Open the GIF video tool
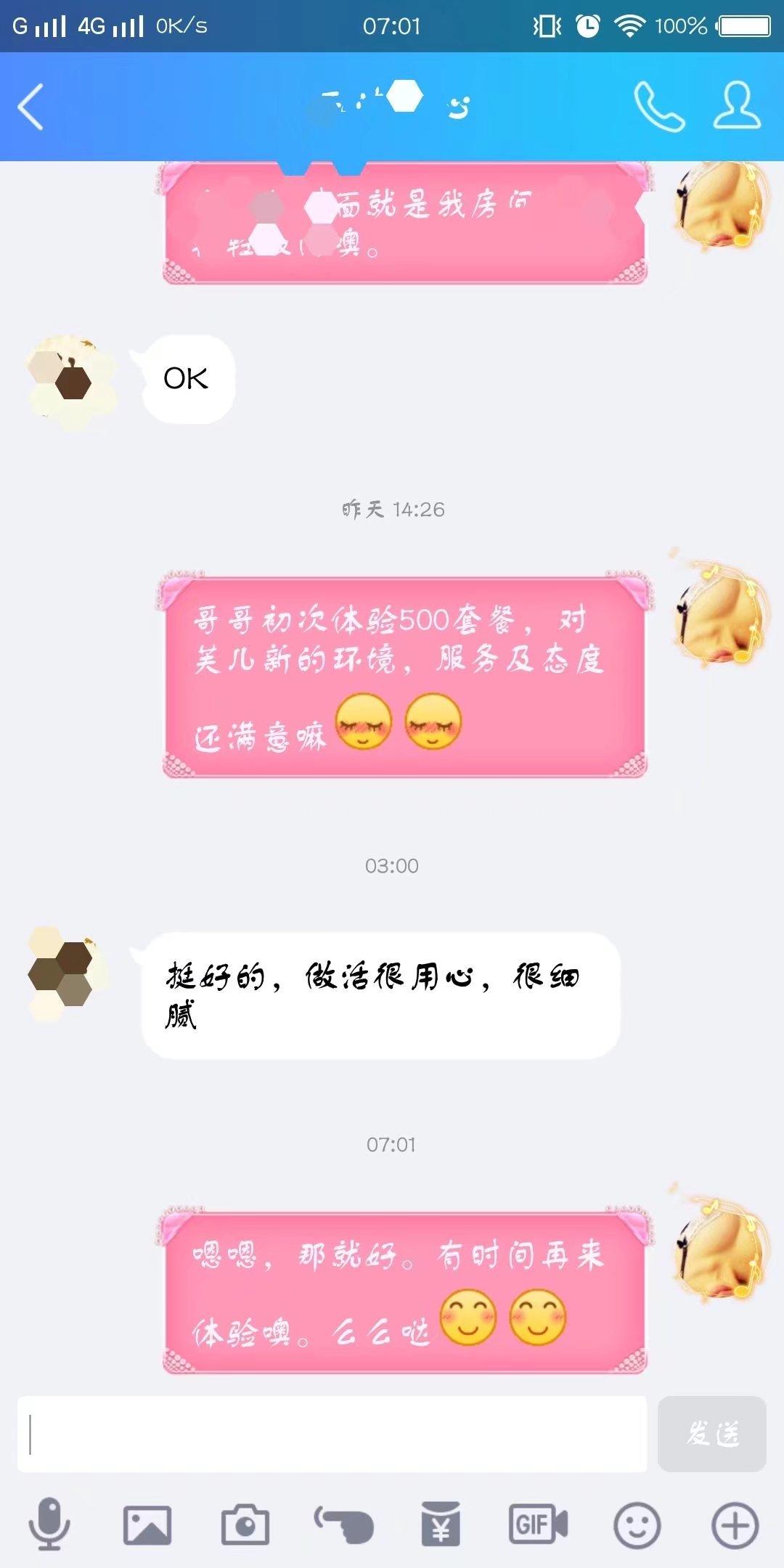 [538, 1524]
